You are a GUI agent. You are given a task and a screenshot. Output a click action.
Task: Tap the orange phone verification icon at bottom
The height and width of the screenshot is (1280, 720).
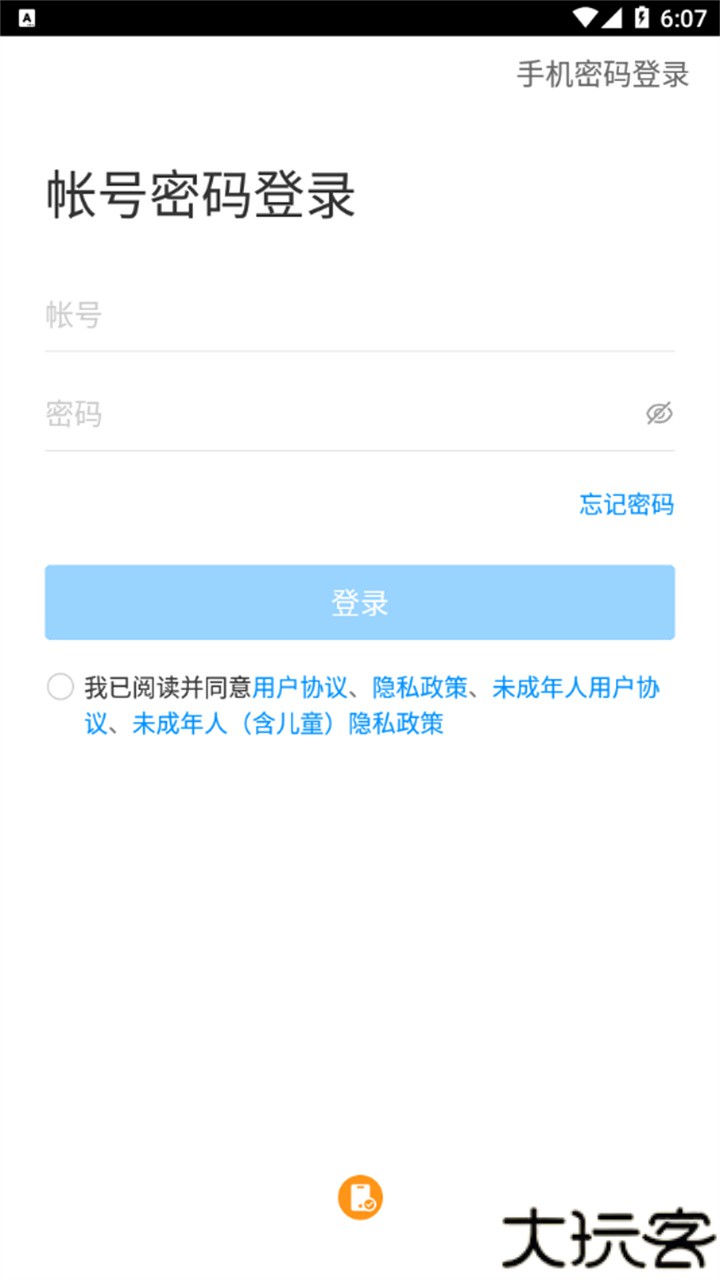pos(361,1197)
